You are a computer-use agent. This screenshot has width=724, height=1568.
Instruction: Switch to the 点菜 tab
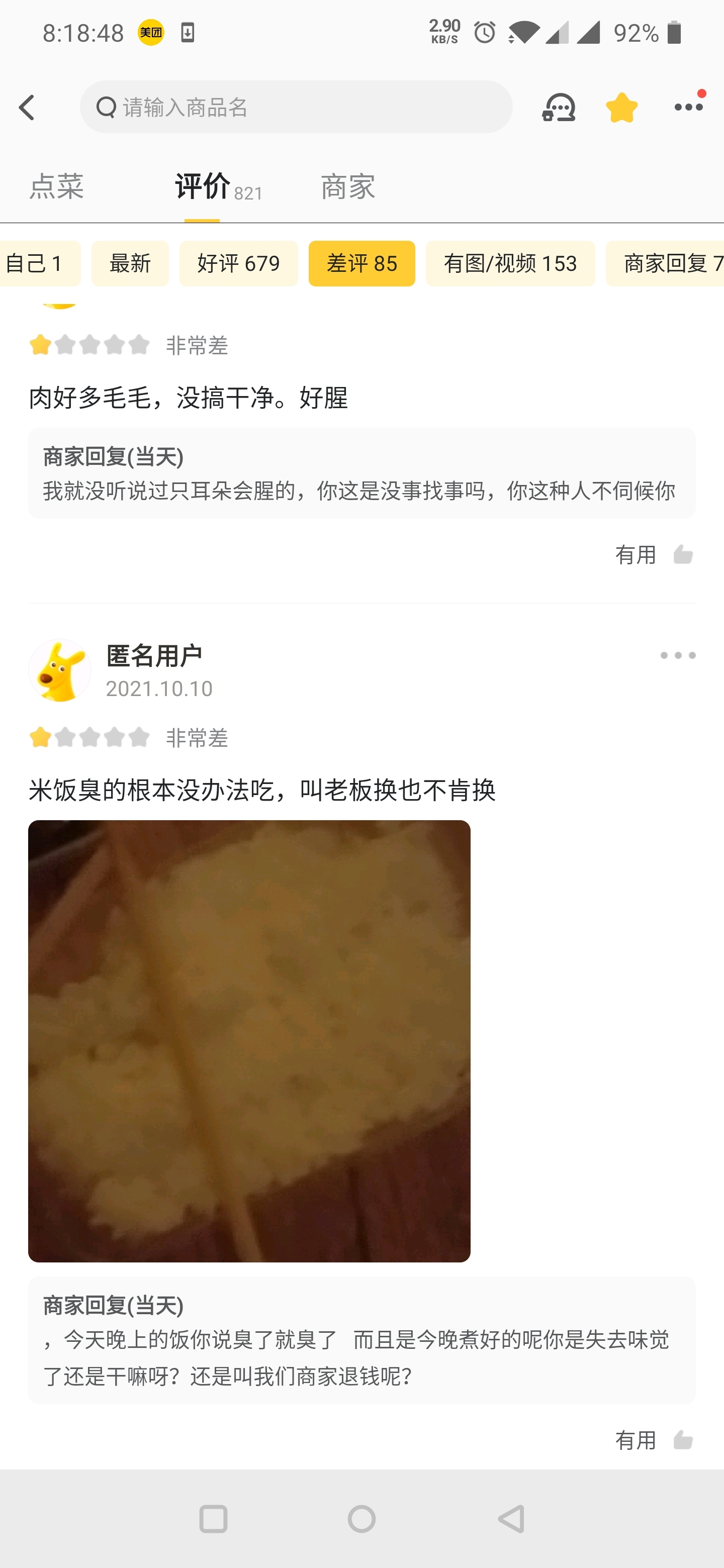point(57,186)
